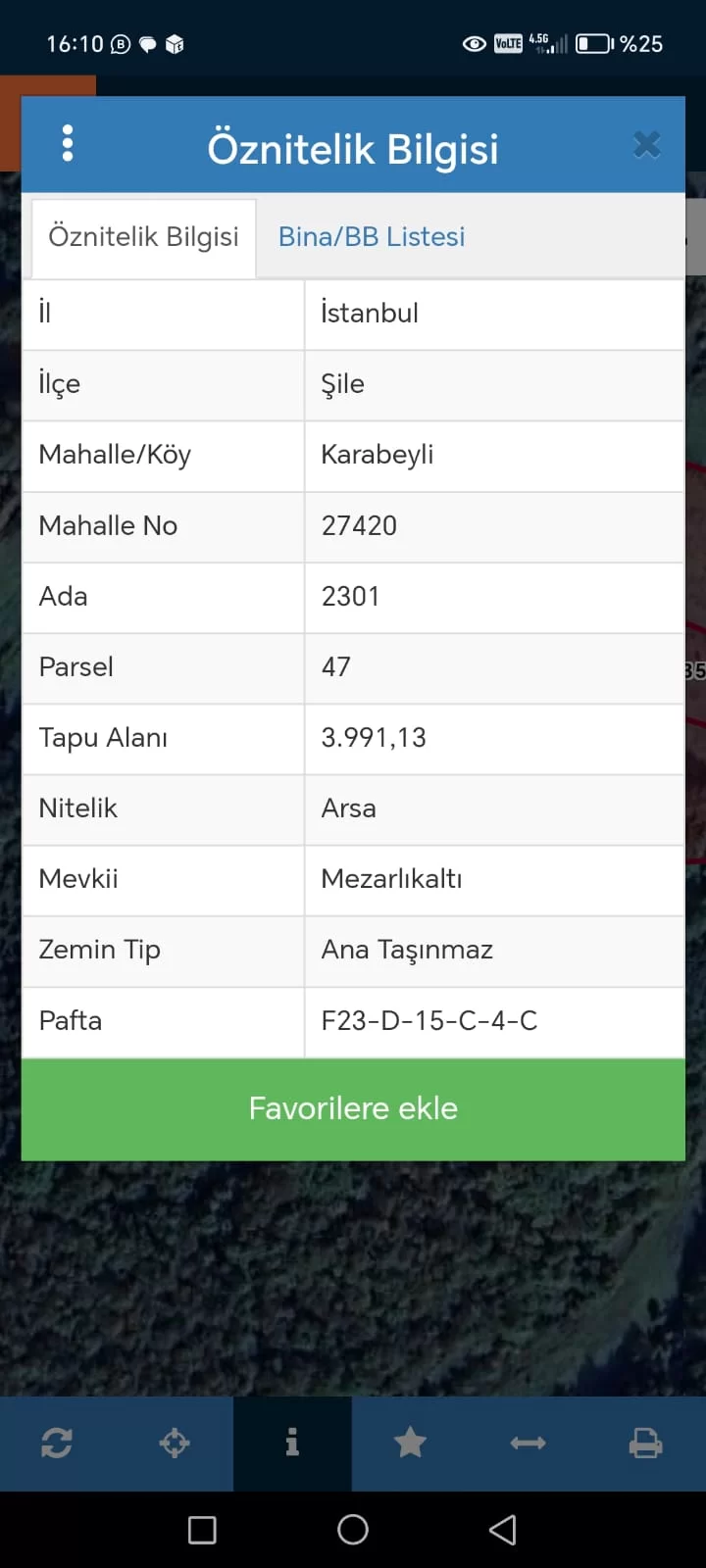Select the Öznitelik Bilgisi tab
This screenshot has height=1568, width=706.
coord(144,237)
